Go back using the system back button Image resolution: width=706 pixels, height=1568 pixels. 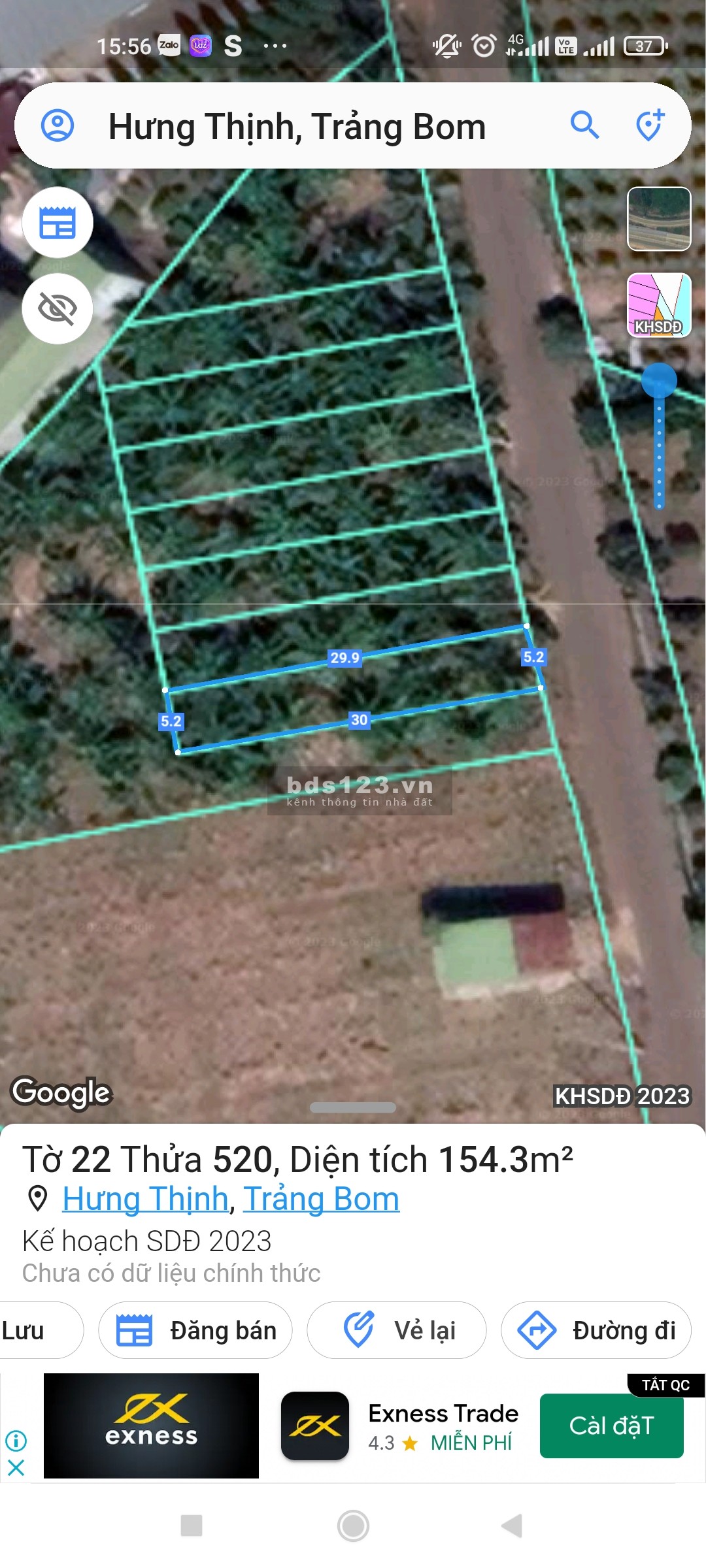[512, 1526]
